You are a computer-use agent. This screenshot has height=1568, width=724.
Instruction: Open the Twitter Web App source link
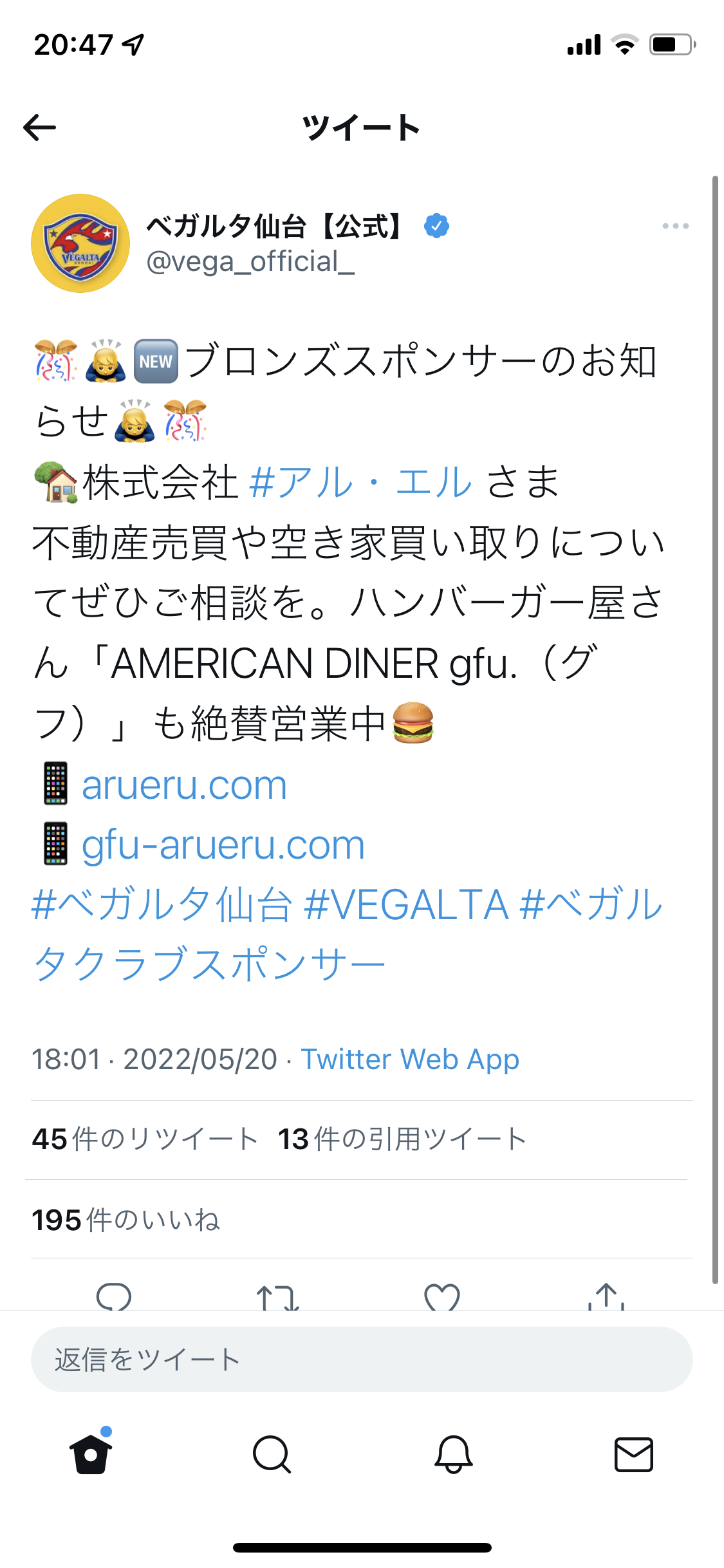point(410,1059)
